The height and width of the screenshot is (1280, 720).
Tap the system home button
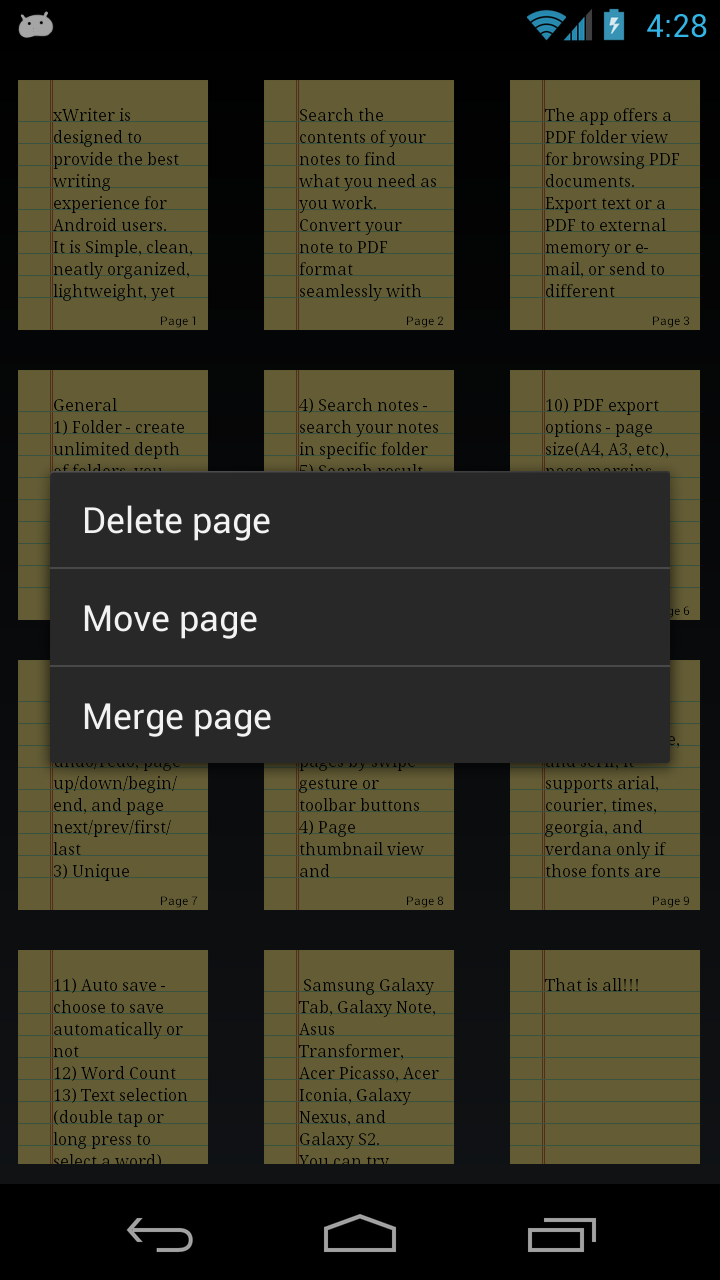tap(360, 1234)
